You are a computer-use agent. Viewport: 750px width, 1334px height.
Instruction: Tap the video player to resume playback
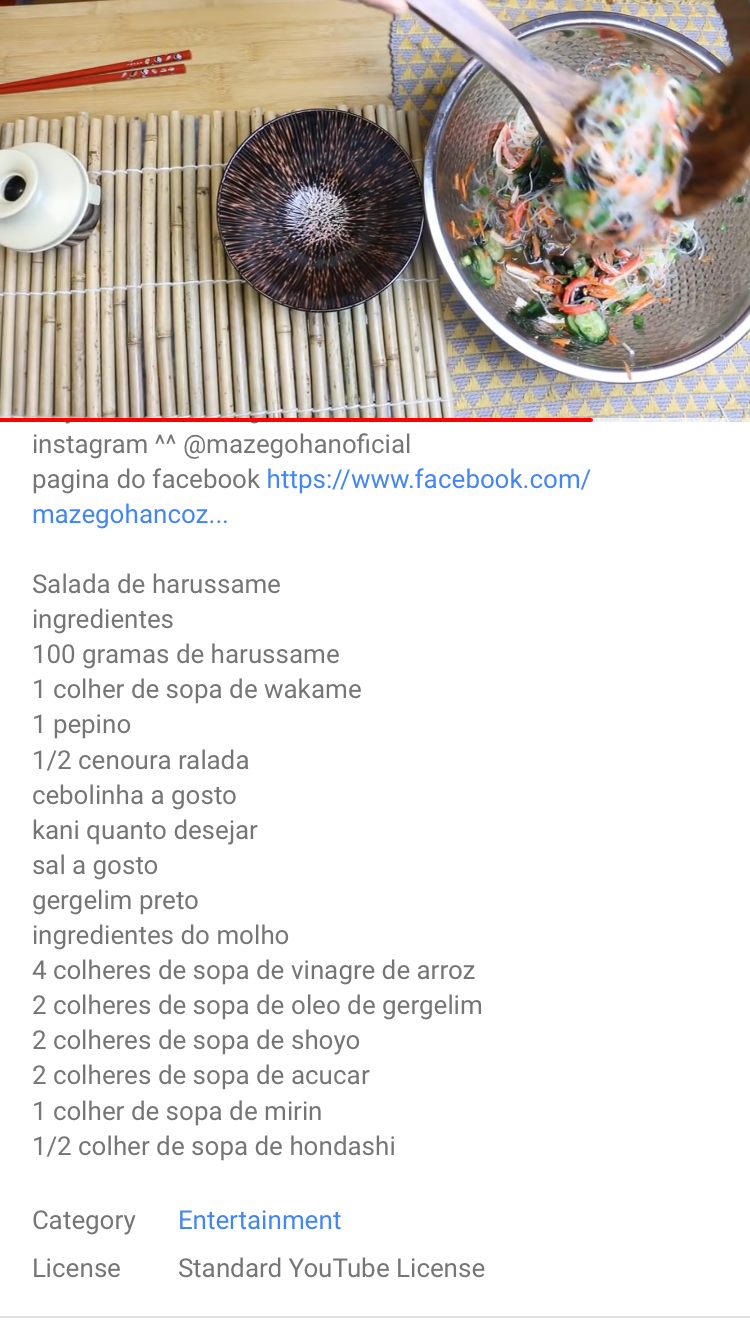[x=375, y=200]
